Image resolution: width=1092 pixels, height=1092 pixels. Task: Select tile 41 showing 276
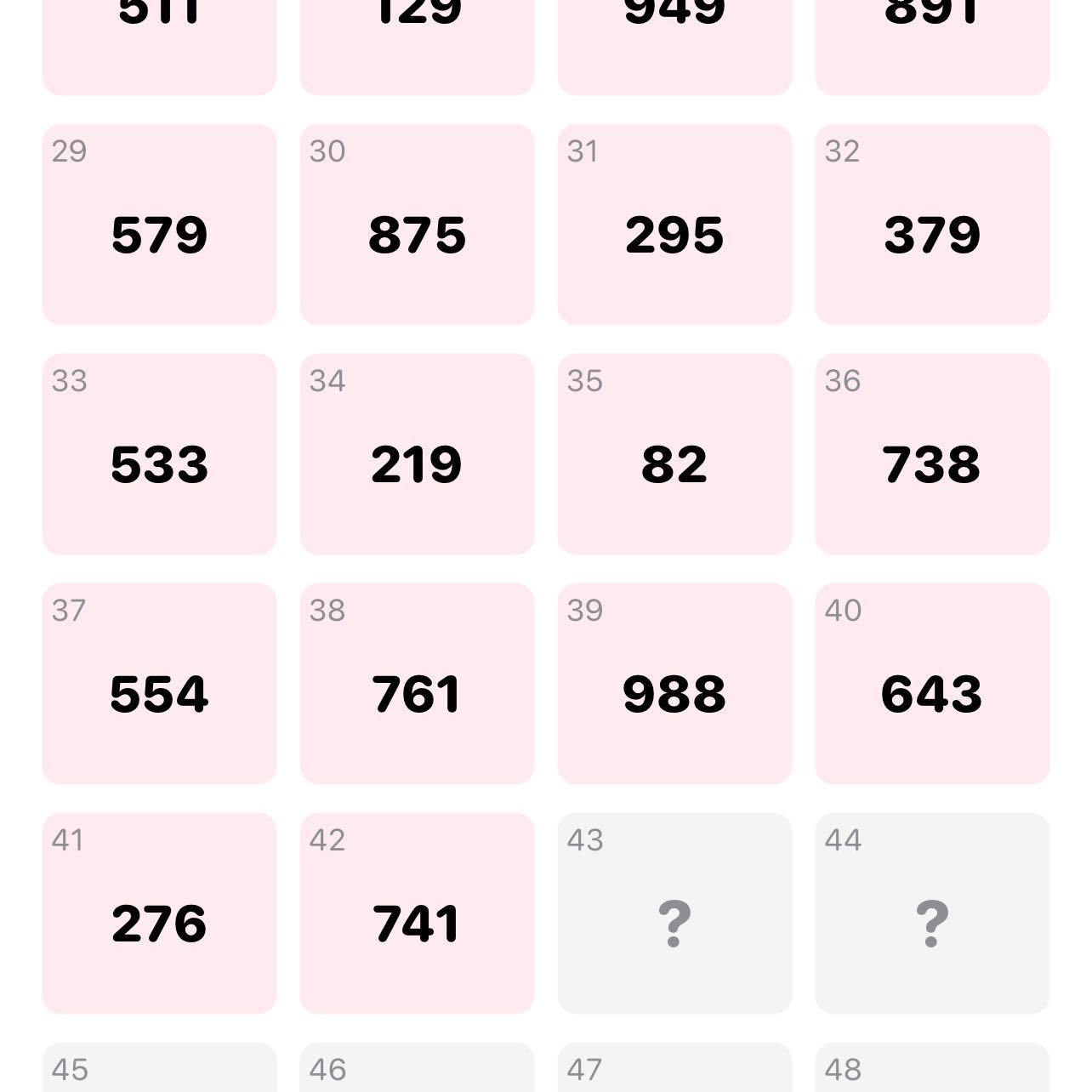[159, 913]
